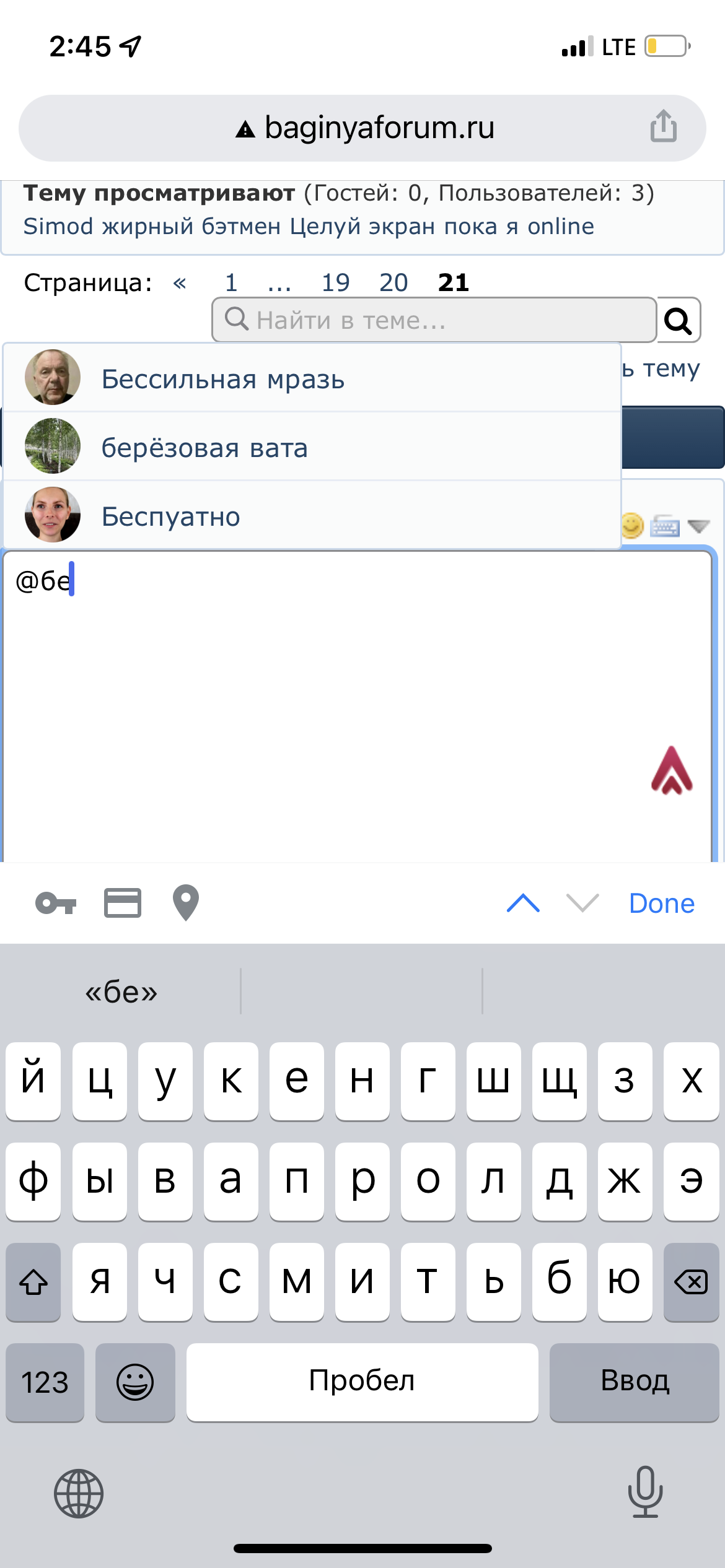Image resolution: width=725 pixels, height=1568 pixels.
Task: Go to previous page with « arrow
Action: [x=180, y=282]
